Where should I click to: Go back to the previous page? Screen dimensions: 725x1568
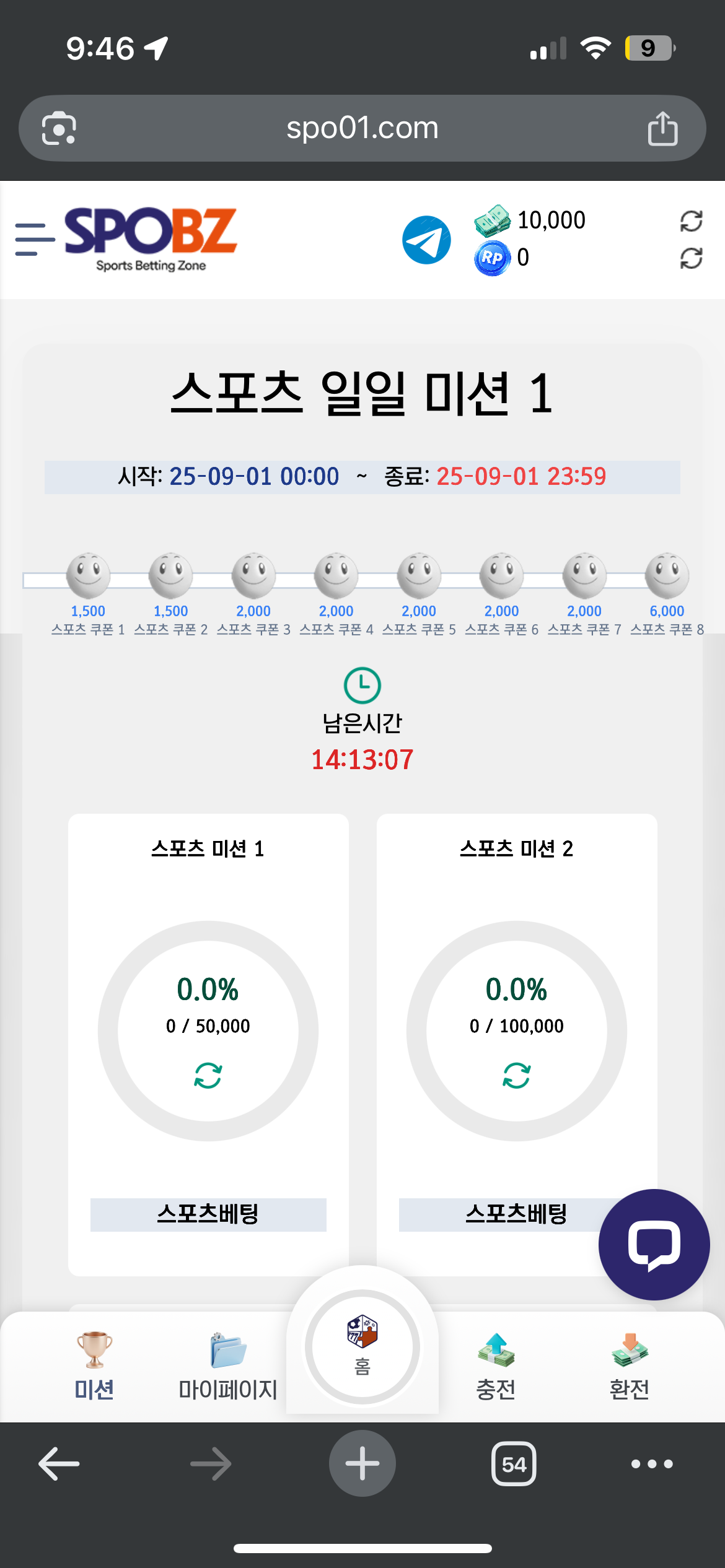point(59,1464)
